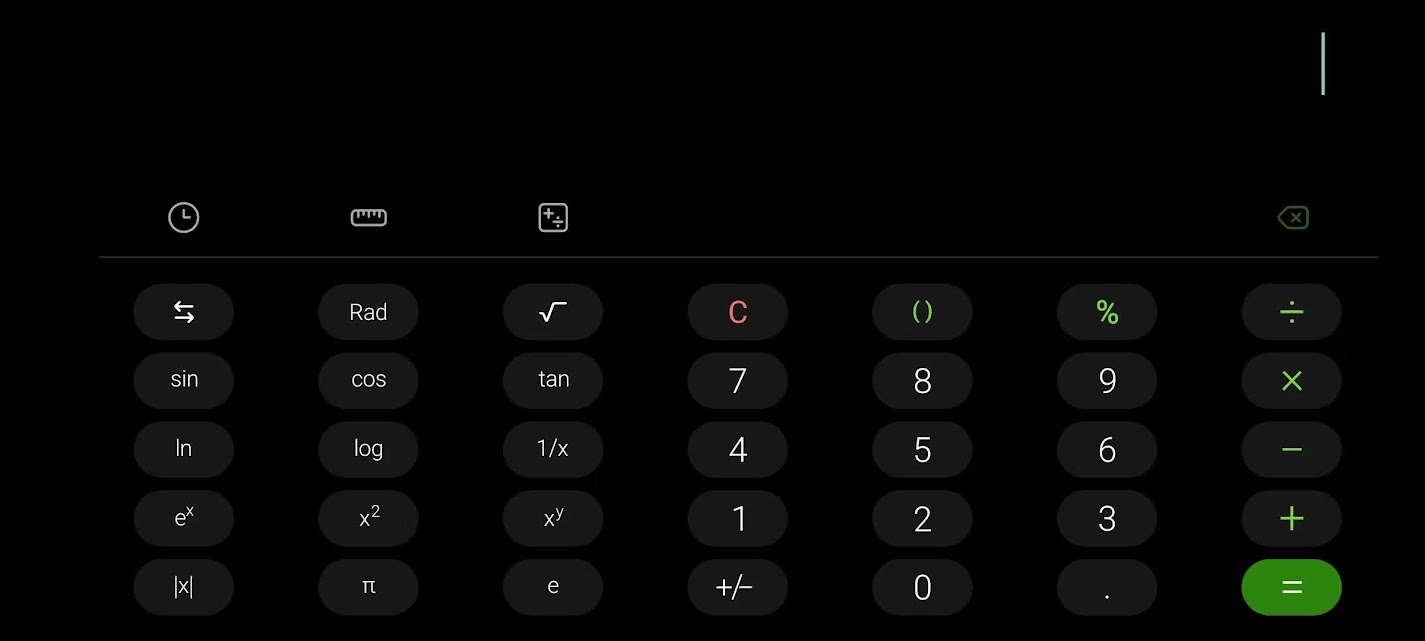
Task: Insert a square root
Action: point(553,312)
